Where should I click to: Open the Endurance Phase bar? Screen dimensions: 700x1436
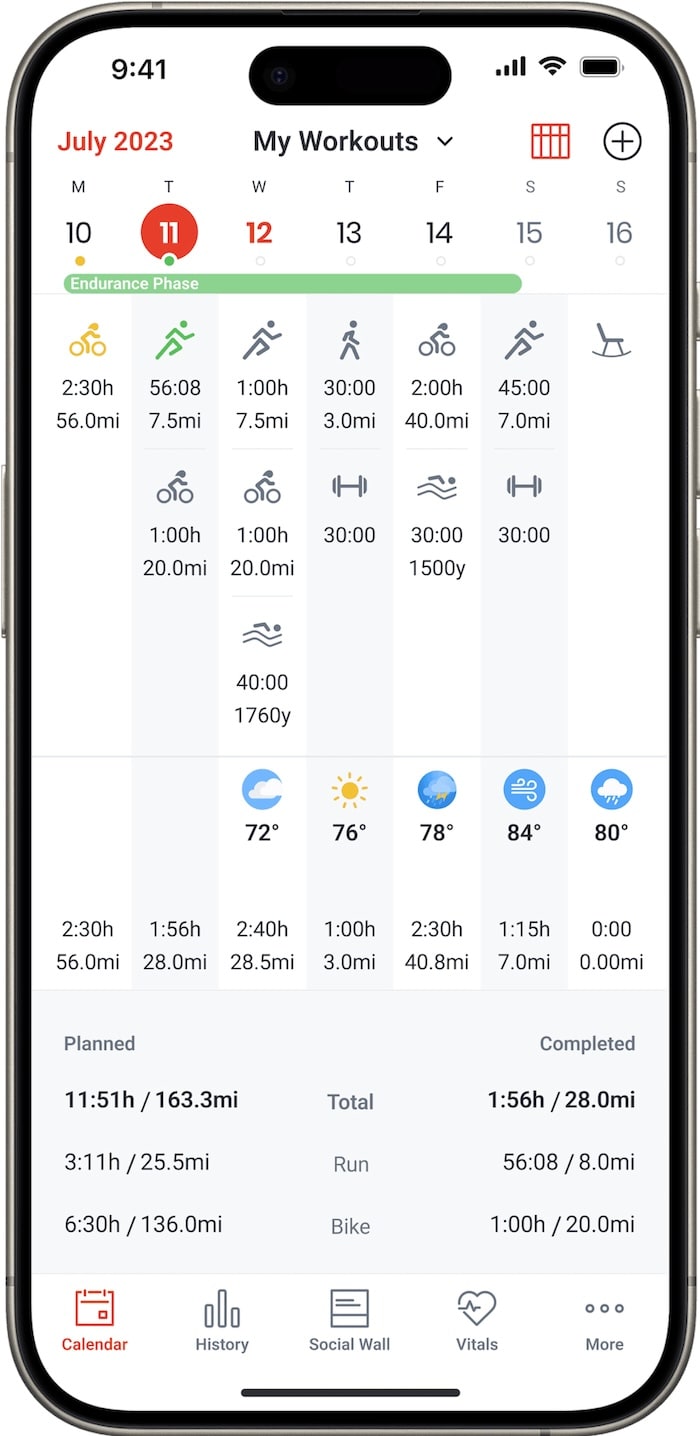[x=292, y=284]
